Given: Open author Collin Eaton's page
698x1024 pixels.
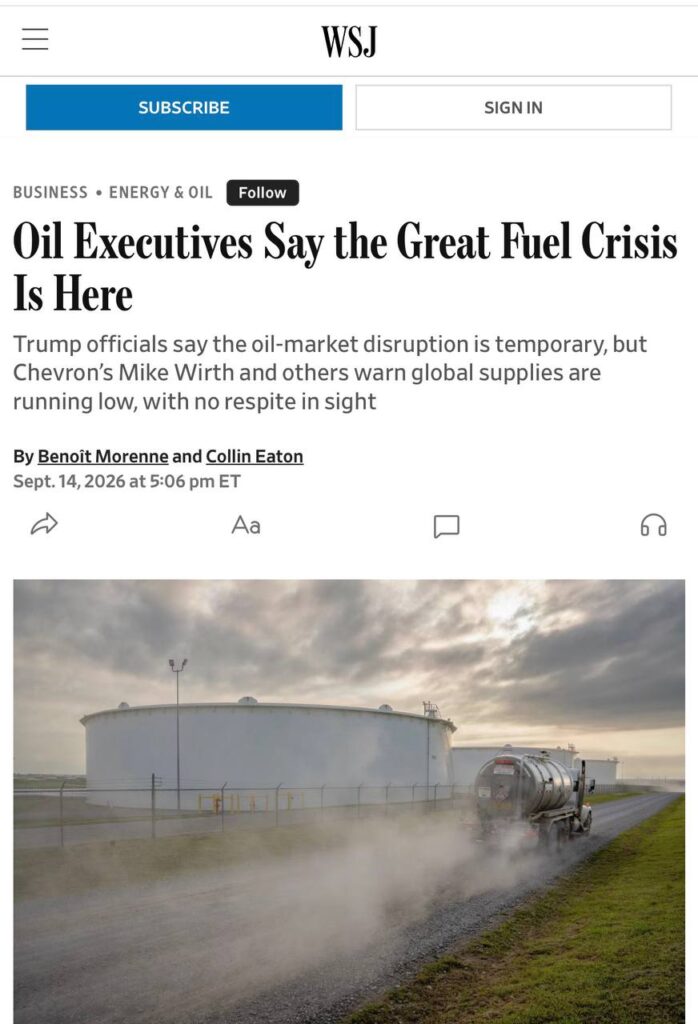Looking at the screenshot, I should pyautogui.click(x=255, y=456).
